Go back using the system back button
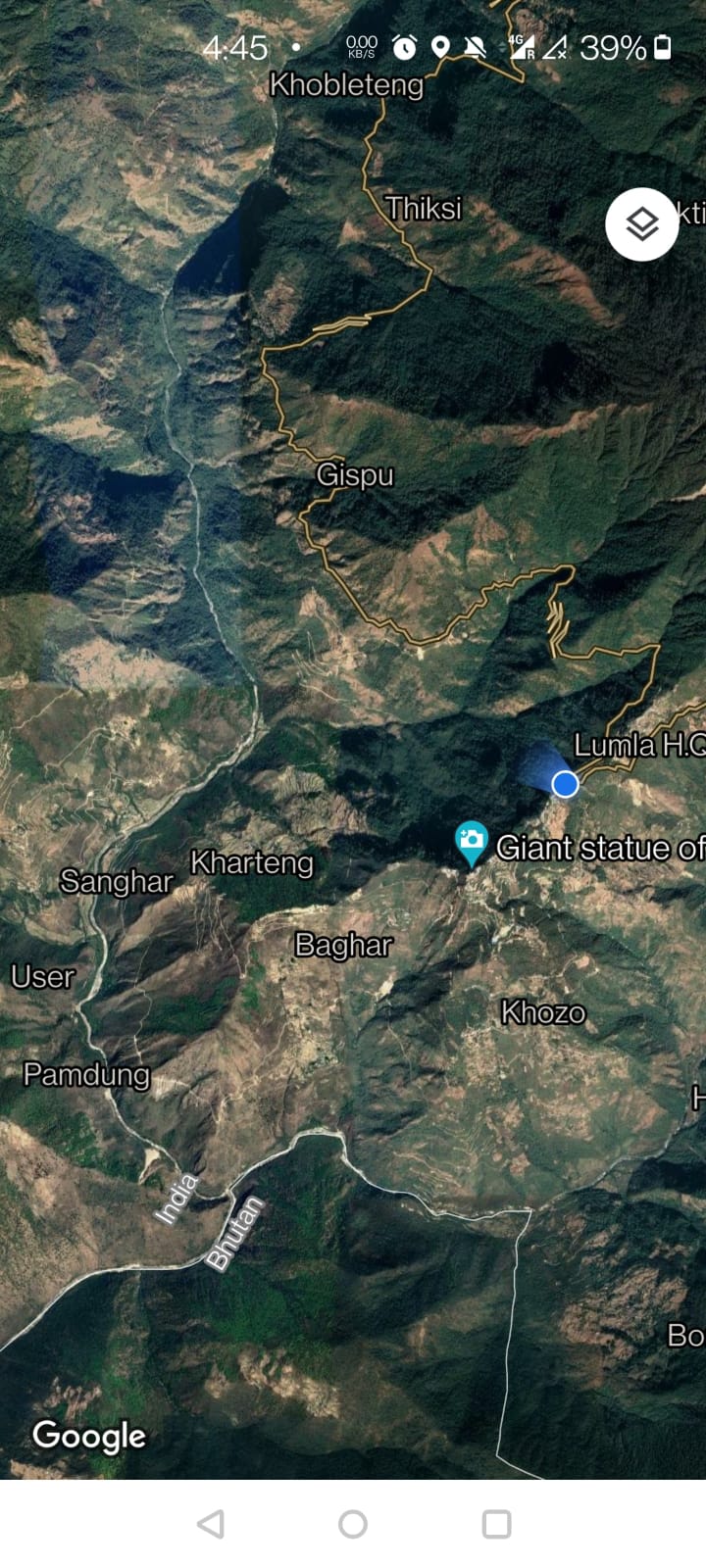The width and height of the screenshot is (706, 1568). [x=211, y=1524]
